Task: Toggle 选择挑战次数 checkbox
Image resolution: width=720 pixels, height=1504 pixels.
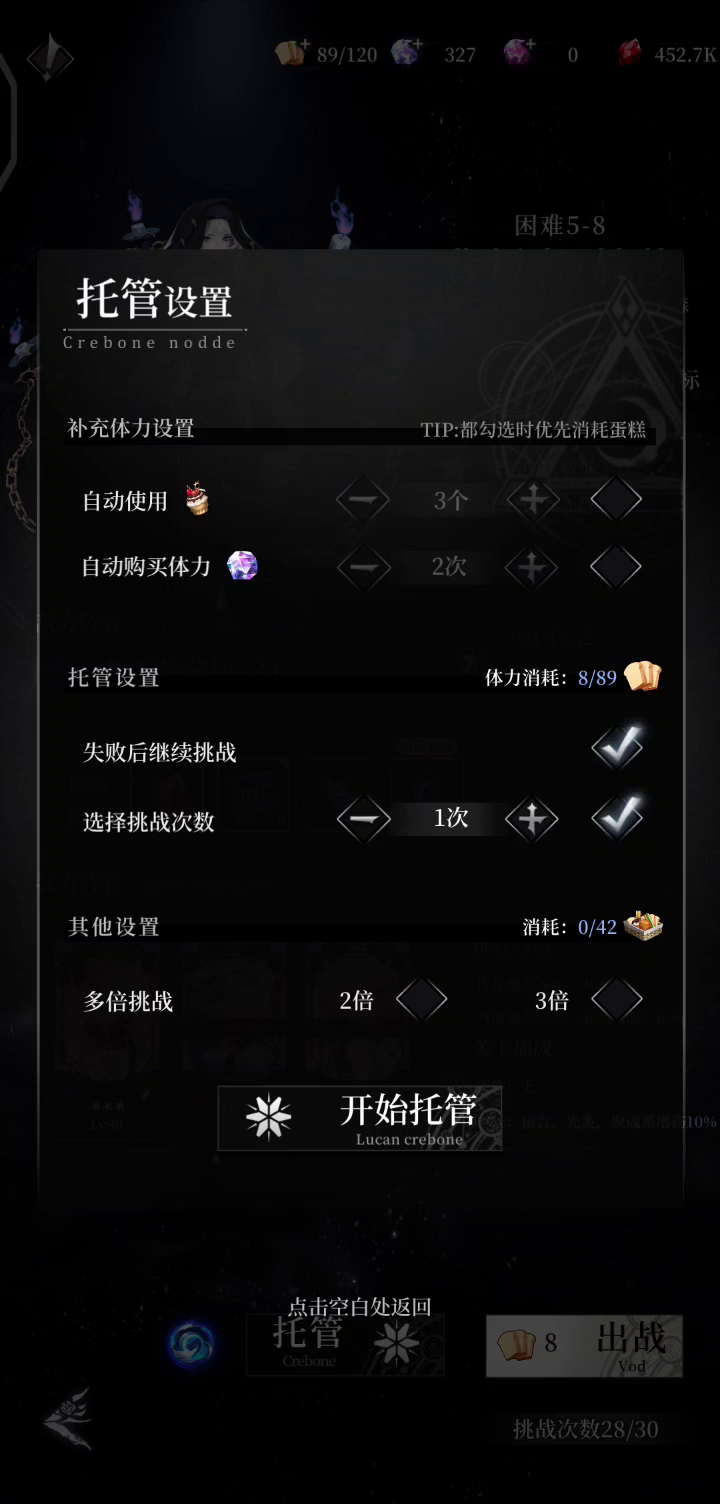Action: [x=616, y=819]
